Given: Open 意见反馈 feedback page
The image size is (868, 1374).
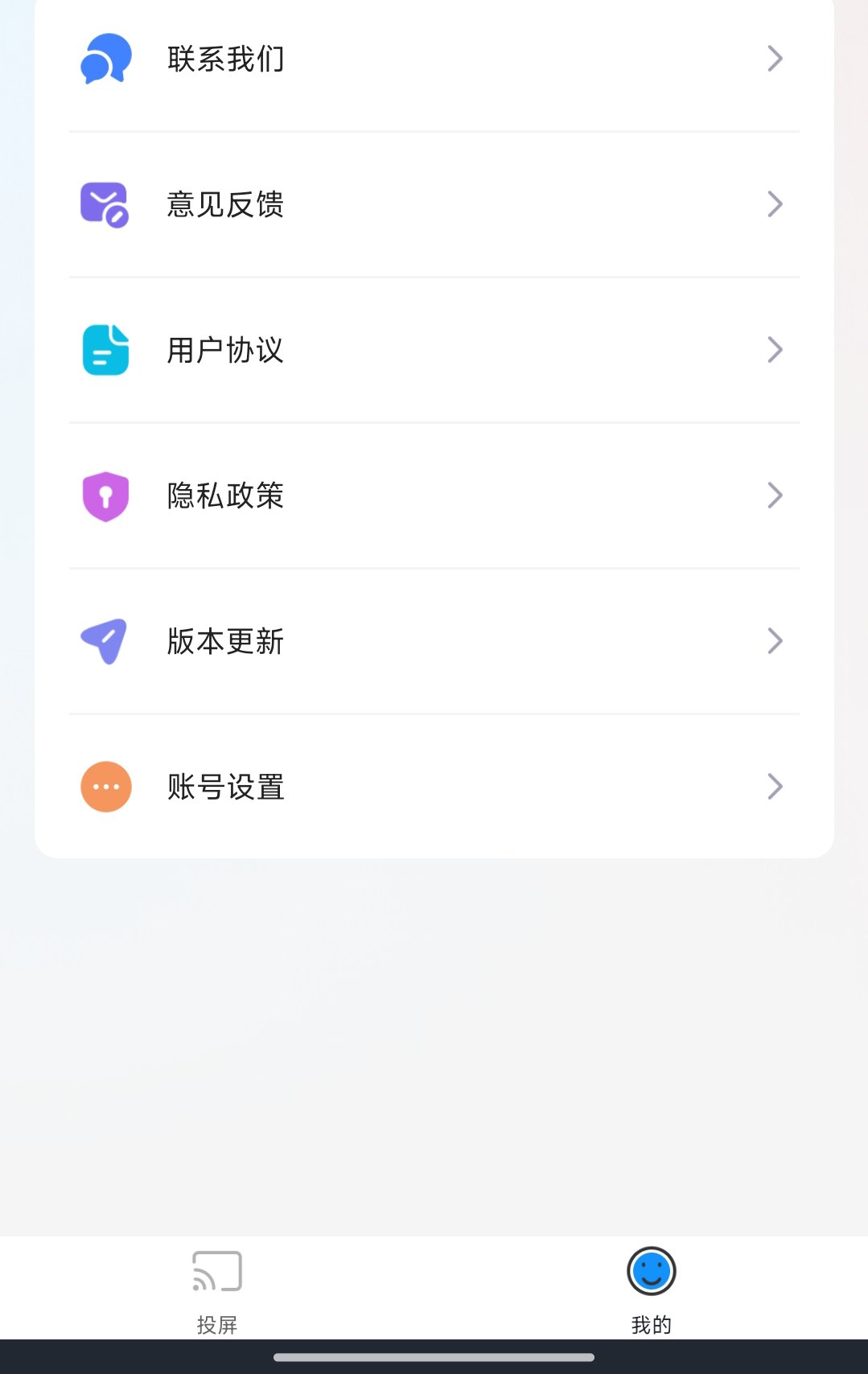Looking at the screenshot, I should [433, 204].
